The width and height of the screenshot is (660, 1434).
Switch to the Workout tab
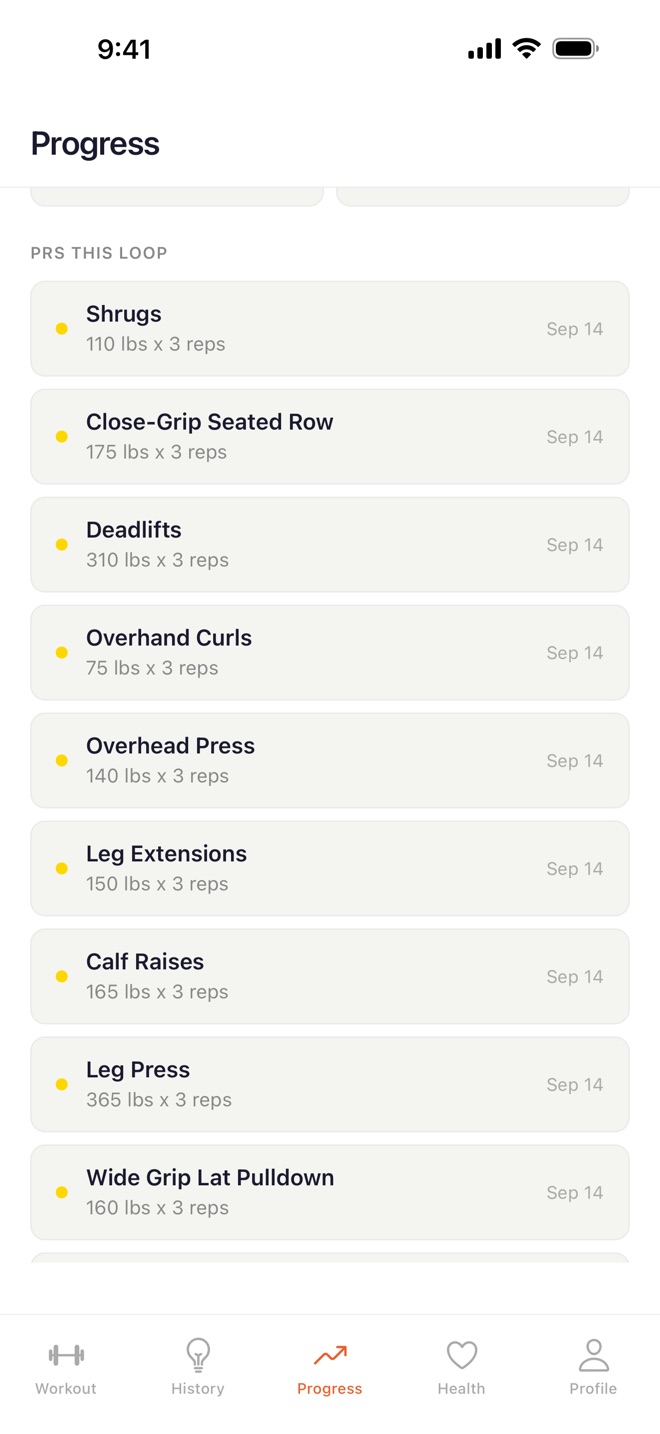66,1367
